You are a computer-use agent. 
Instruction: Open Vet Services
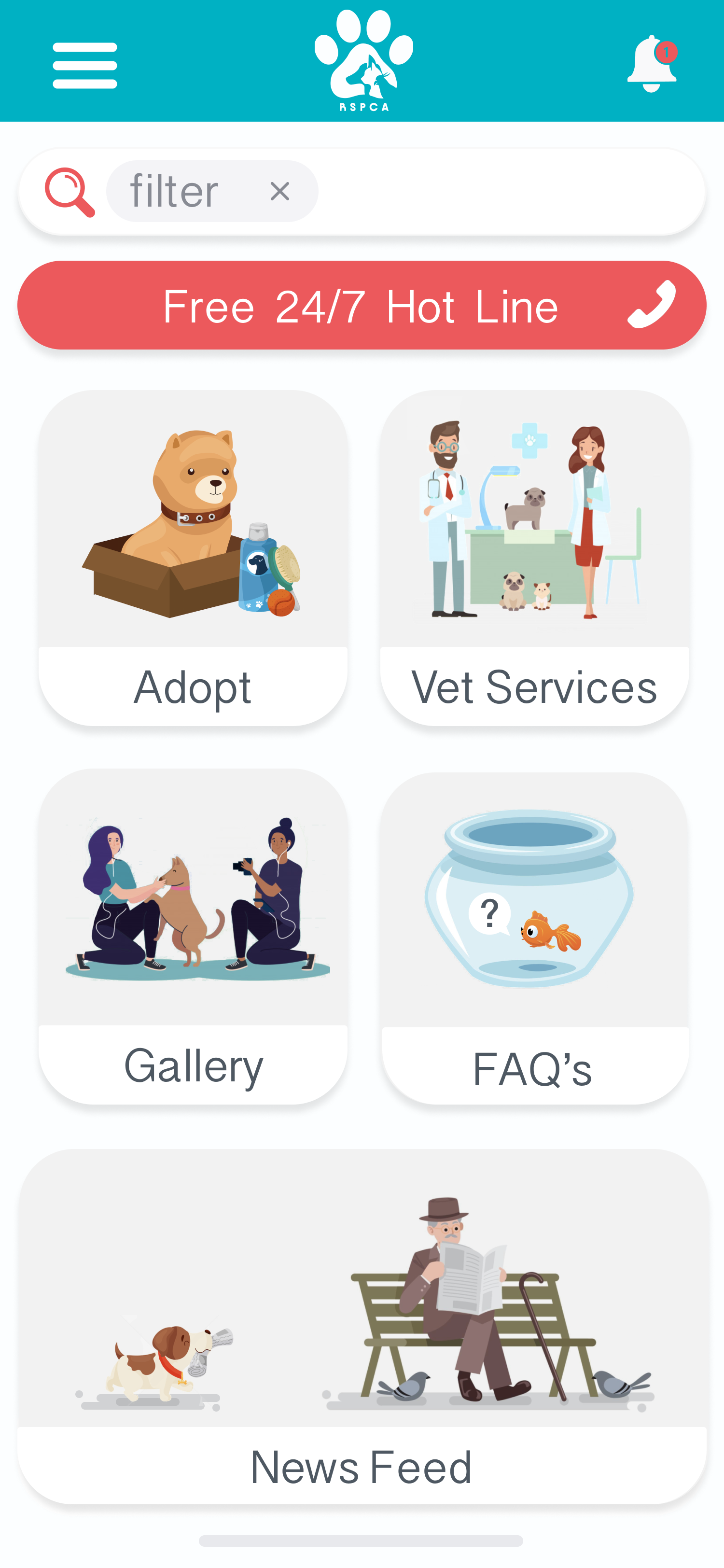[x=534, y=558]
